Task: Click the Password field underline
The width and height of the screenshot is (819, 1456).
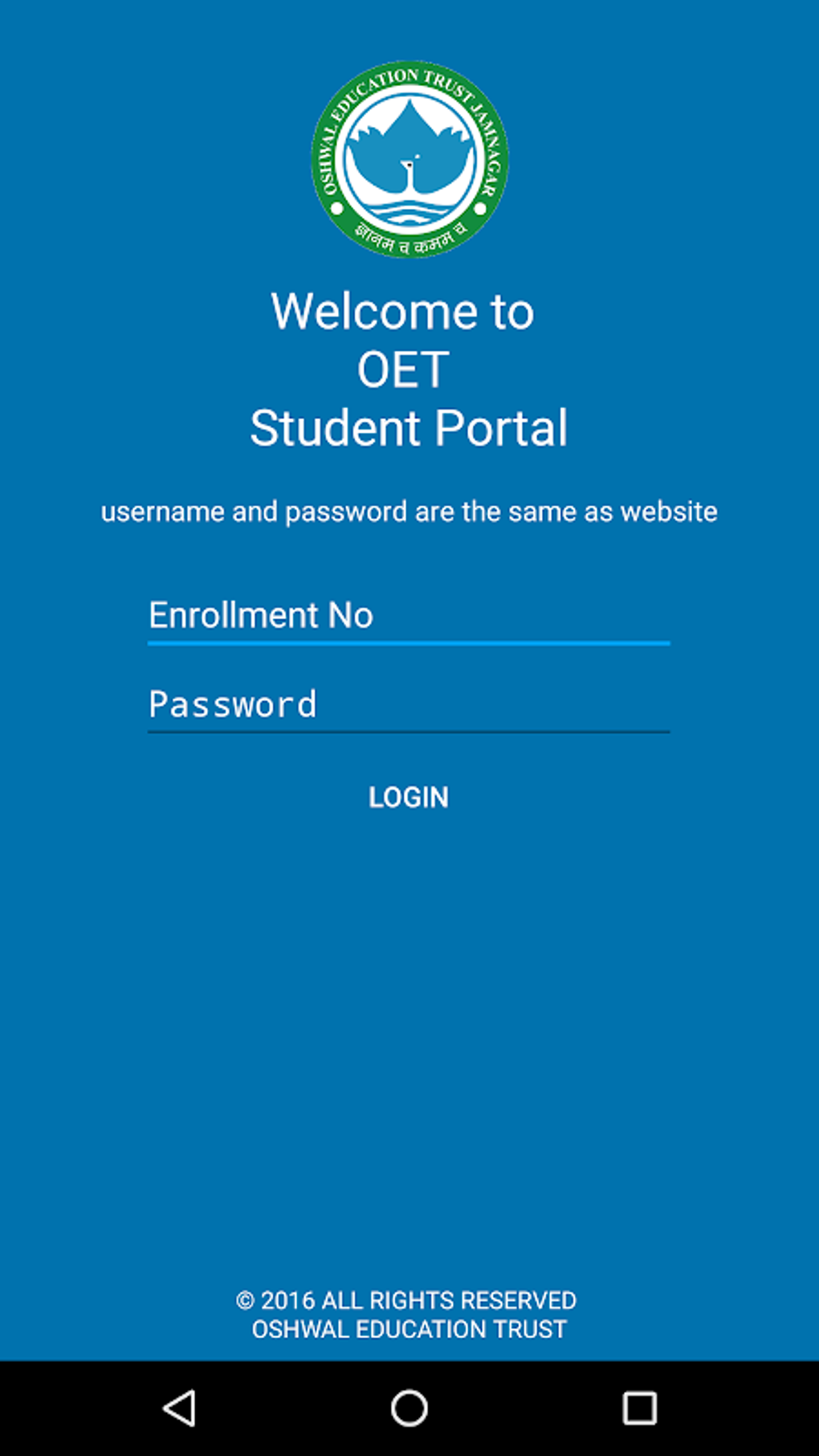Action: pos(408,731)
